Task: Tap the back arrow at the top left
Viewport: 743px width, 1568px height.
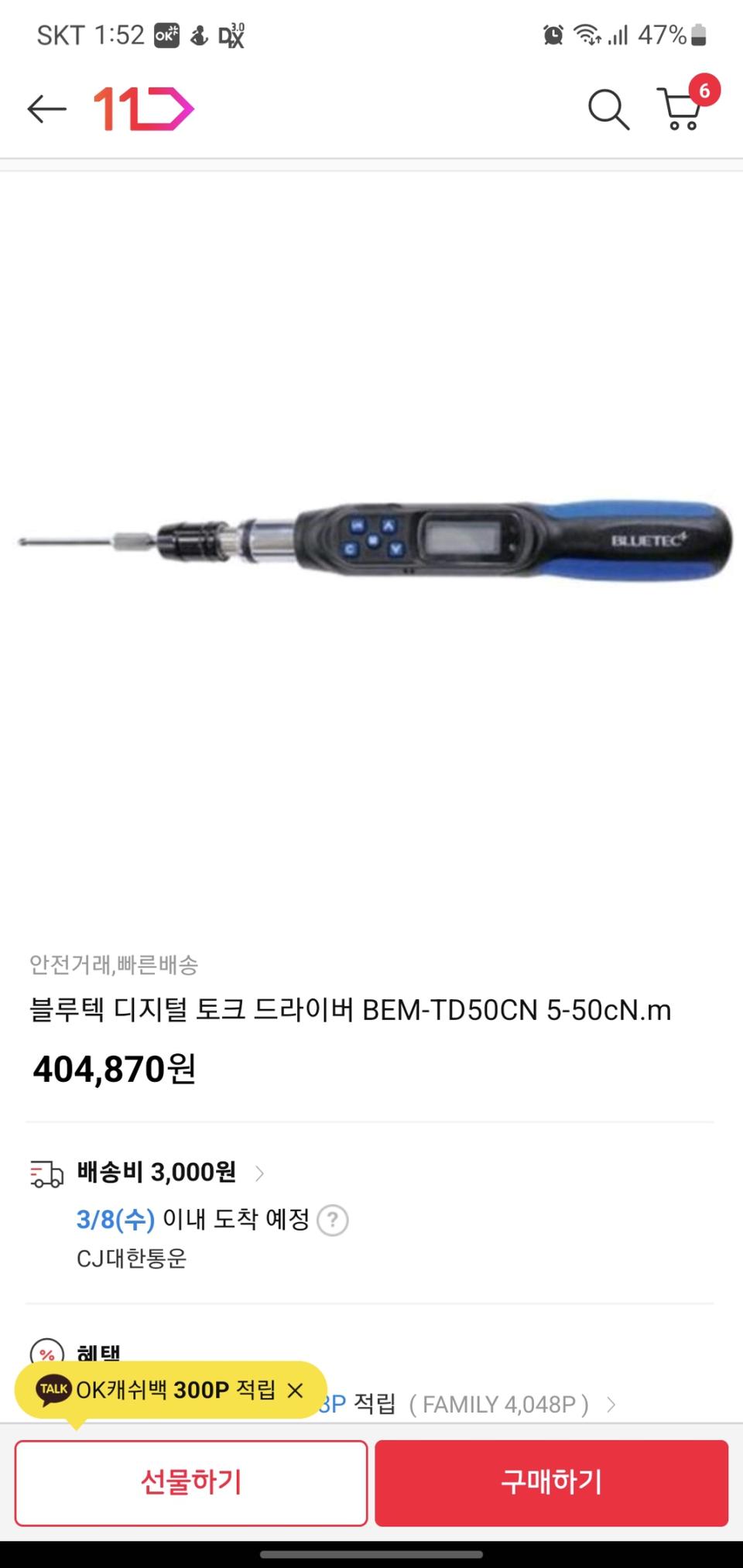Action: click(x=44, y=109)
